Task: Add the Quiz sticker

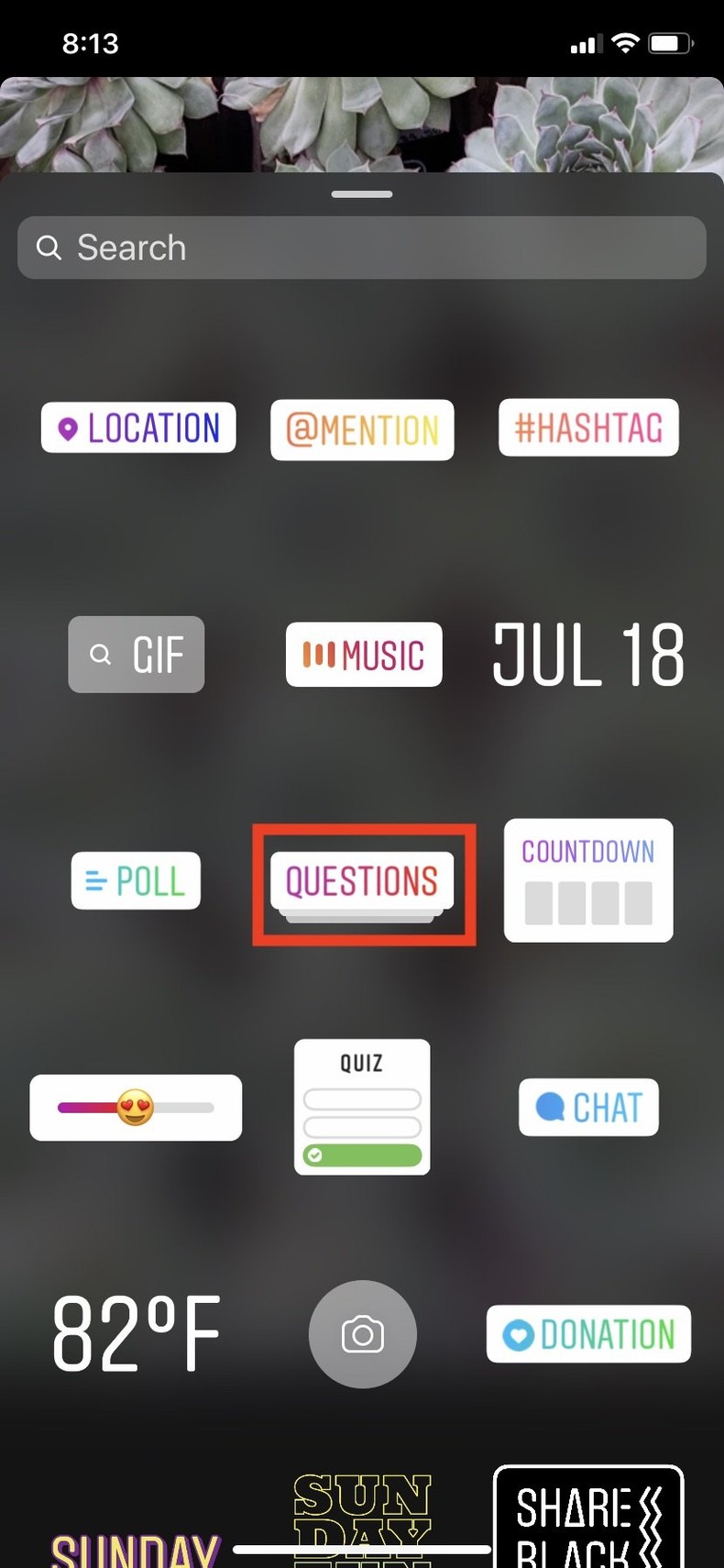Action: point(362,1107)
